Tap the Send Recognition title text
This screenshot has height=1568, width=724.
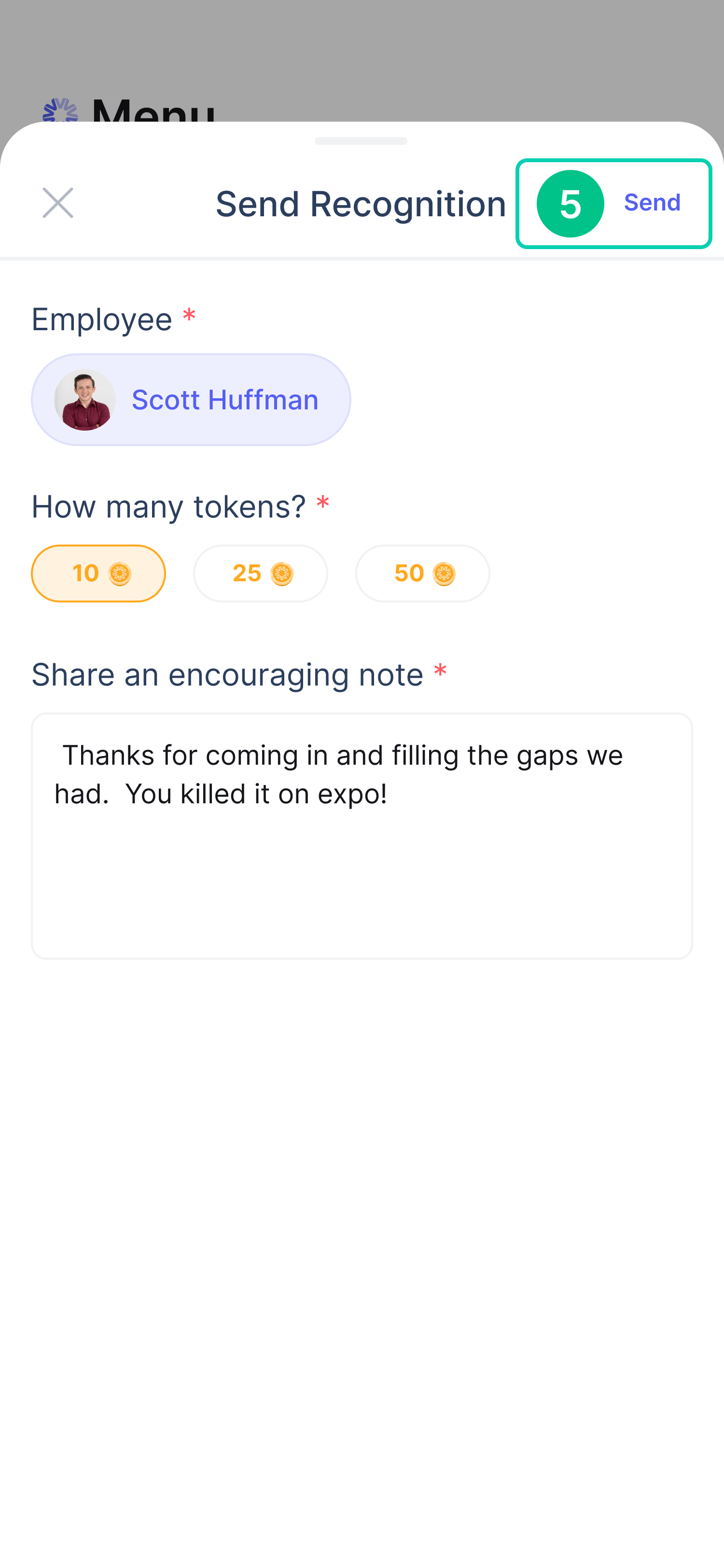(x=360, y=203)
